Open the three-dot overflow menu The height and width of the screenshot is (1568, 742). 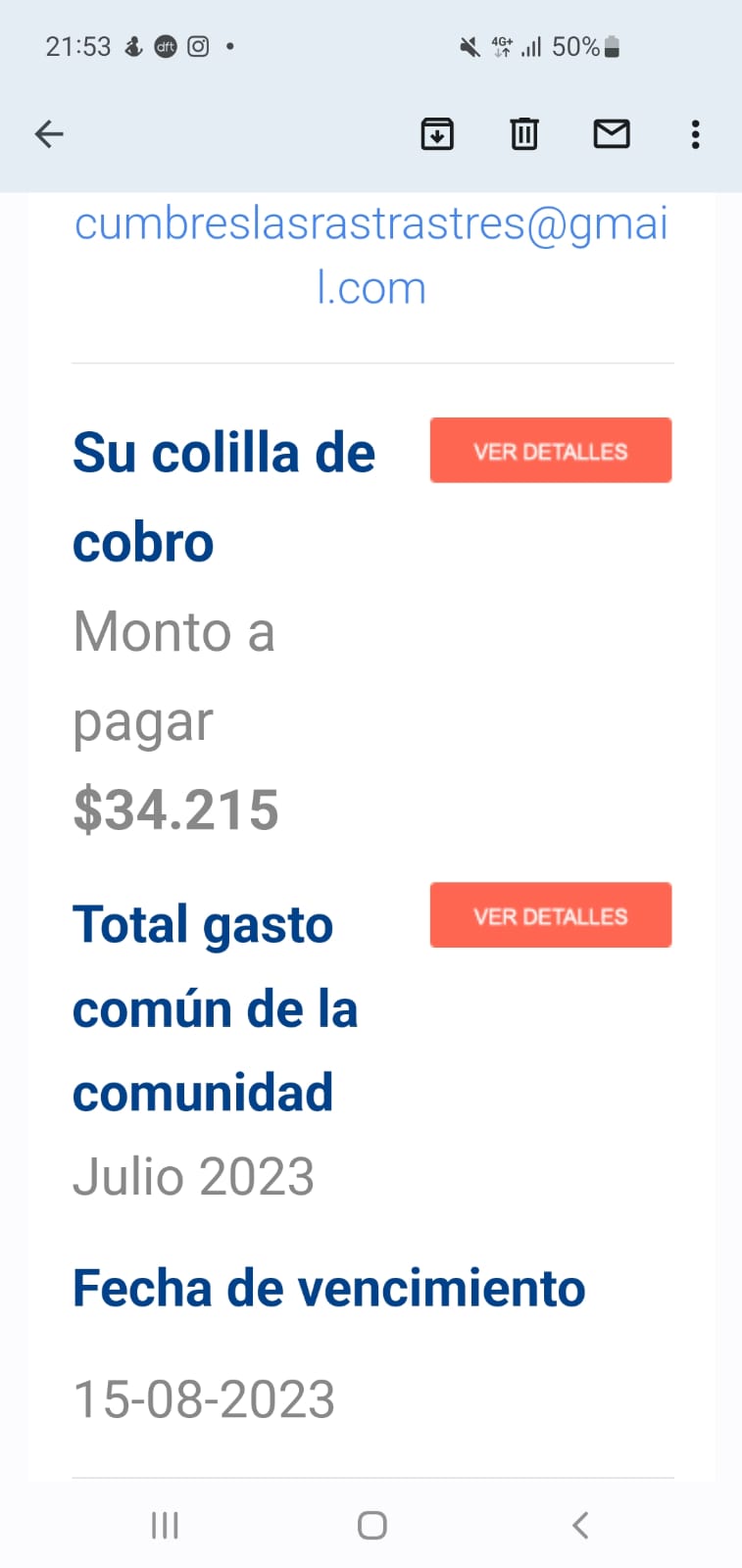pyautogui.click(x=695, y=134)
